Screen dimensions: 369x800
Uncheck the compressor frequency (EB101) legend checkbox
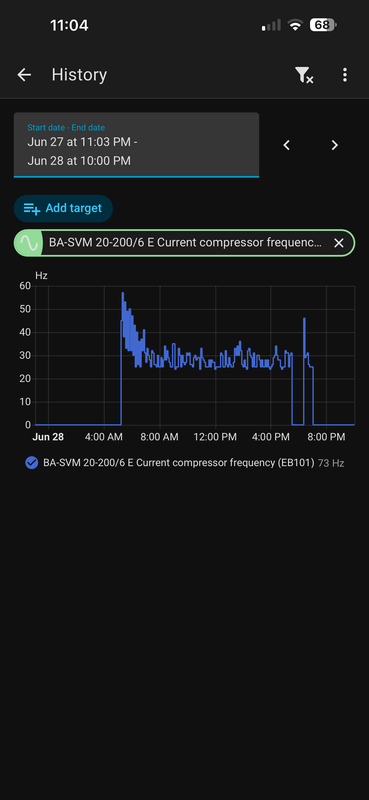[x=32, y=463]
